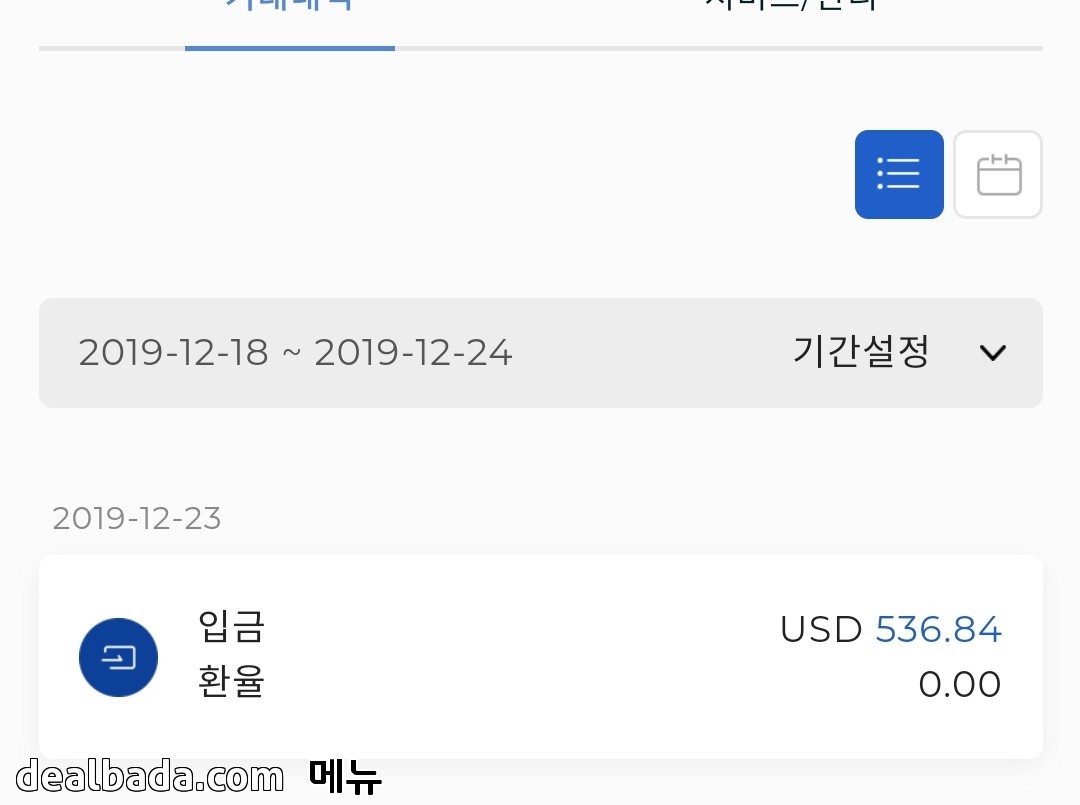
Task: Switch to the calendar view
Action: [998, 174]
